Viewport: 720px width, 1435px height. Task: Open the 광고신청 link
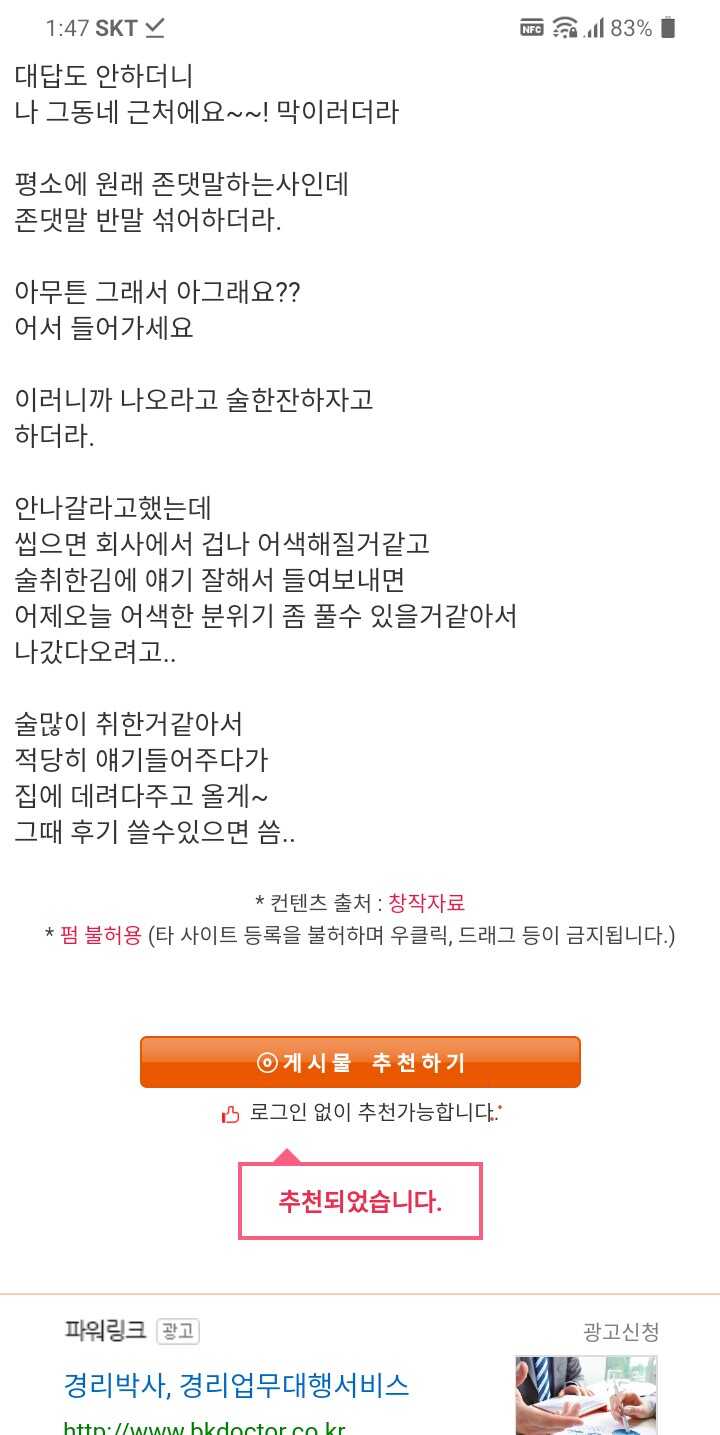click(x=621, y=1331)
